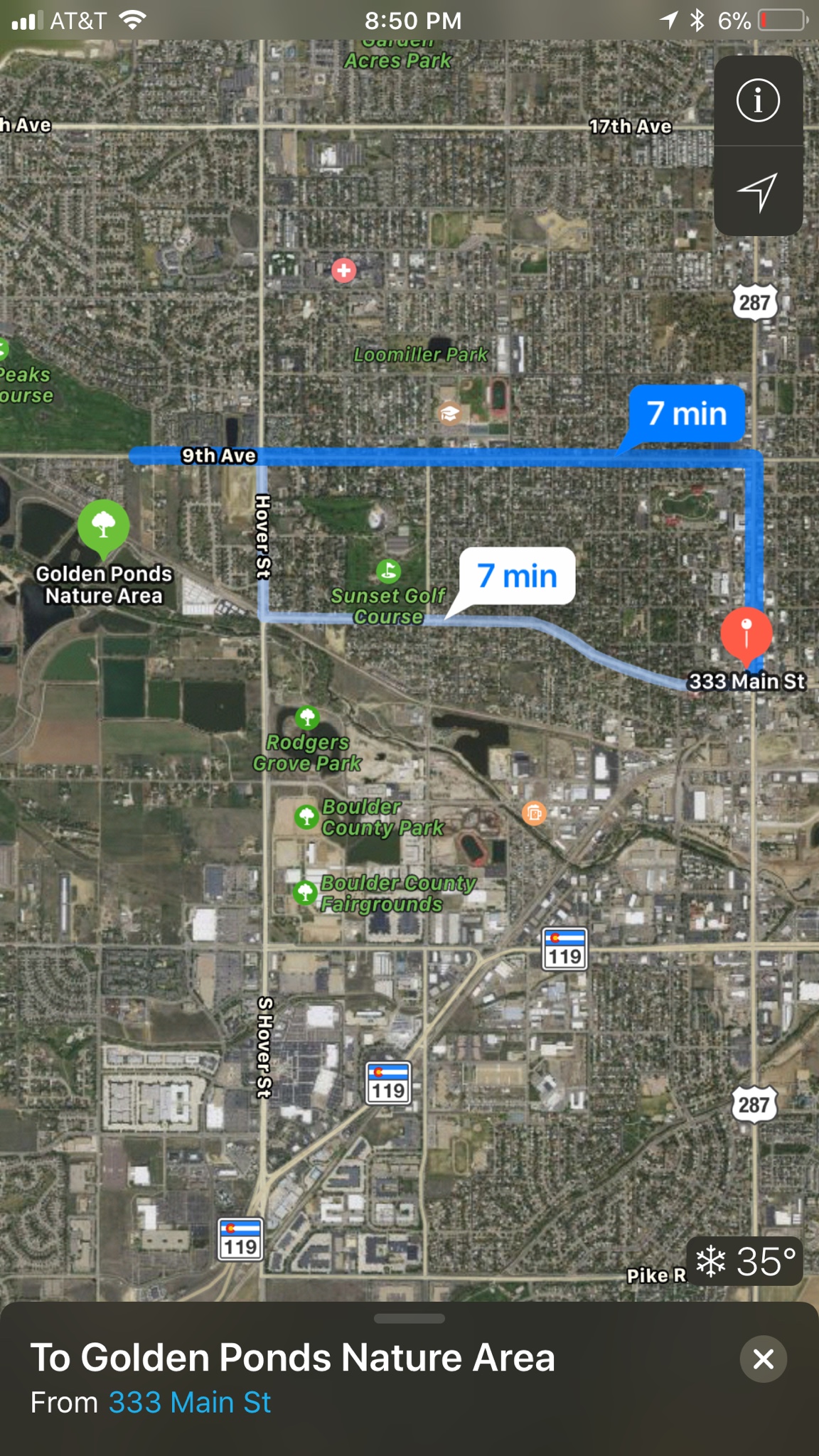Center map on current location arrow
The height and width of the screenshot is (1456, 819).
coord(758,191)
